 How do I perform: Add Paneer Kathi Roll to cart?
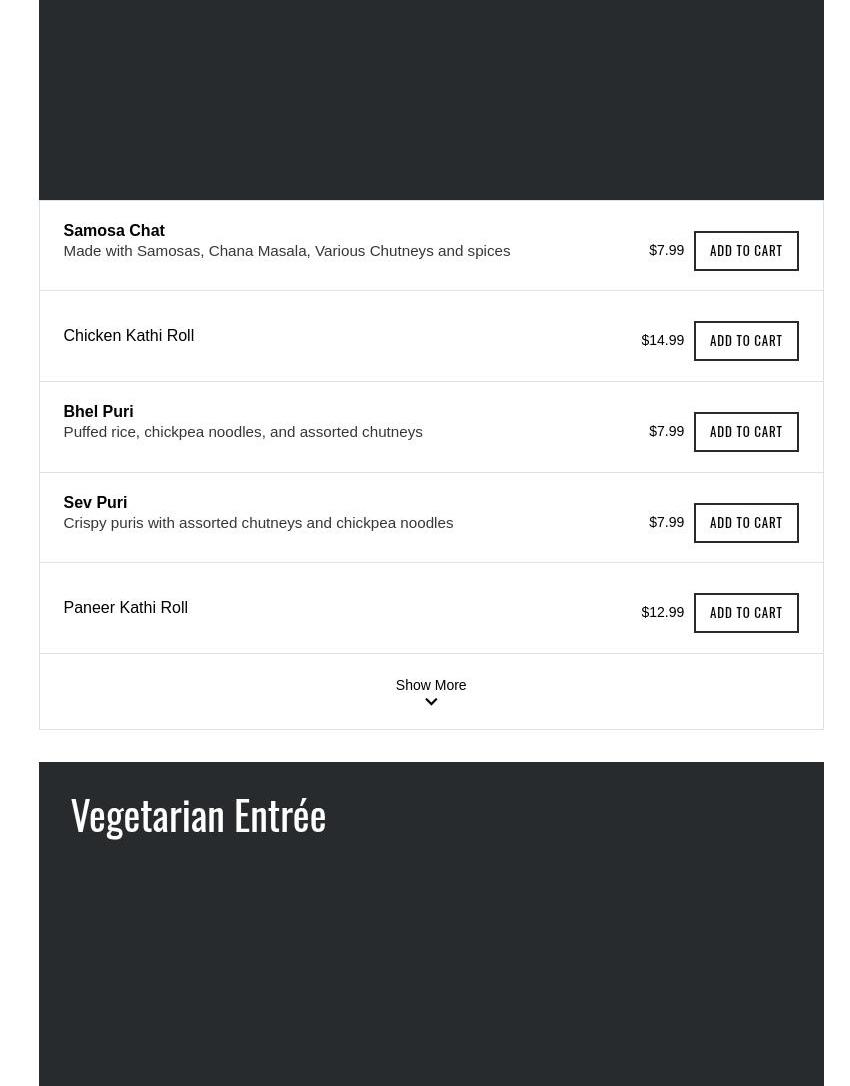745,613
